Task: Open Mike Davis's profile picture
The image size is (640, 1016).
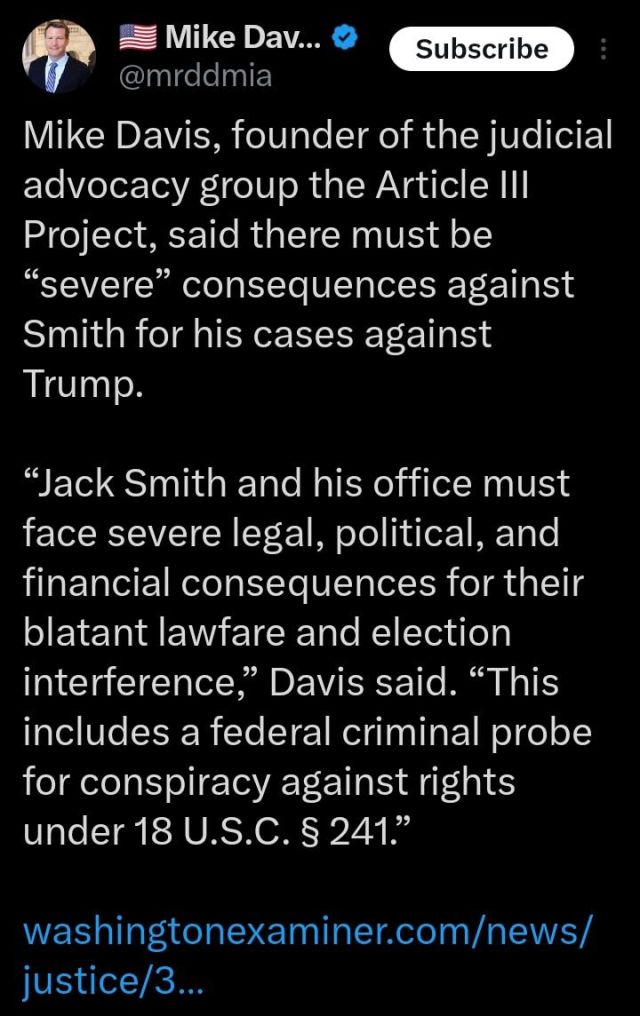Action: 59,57
